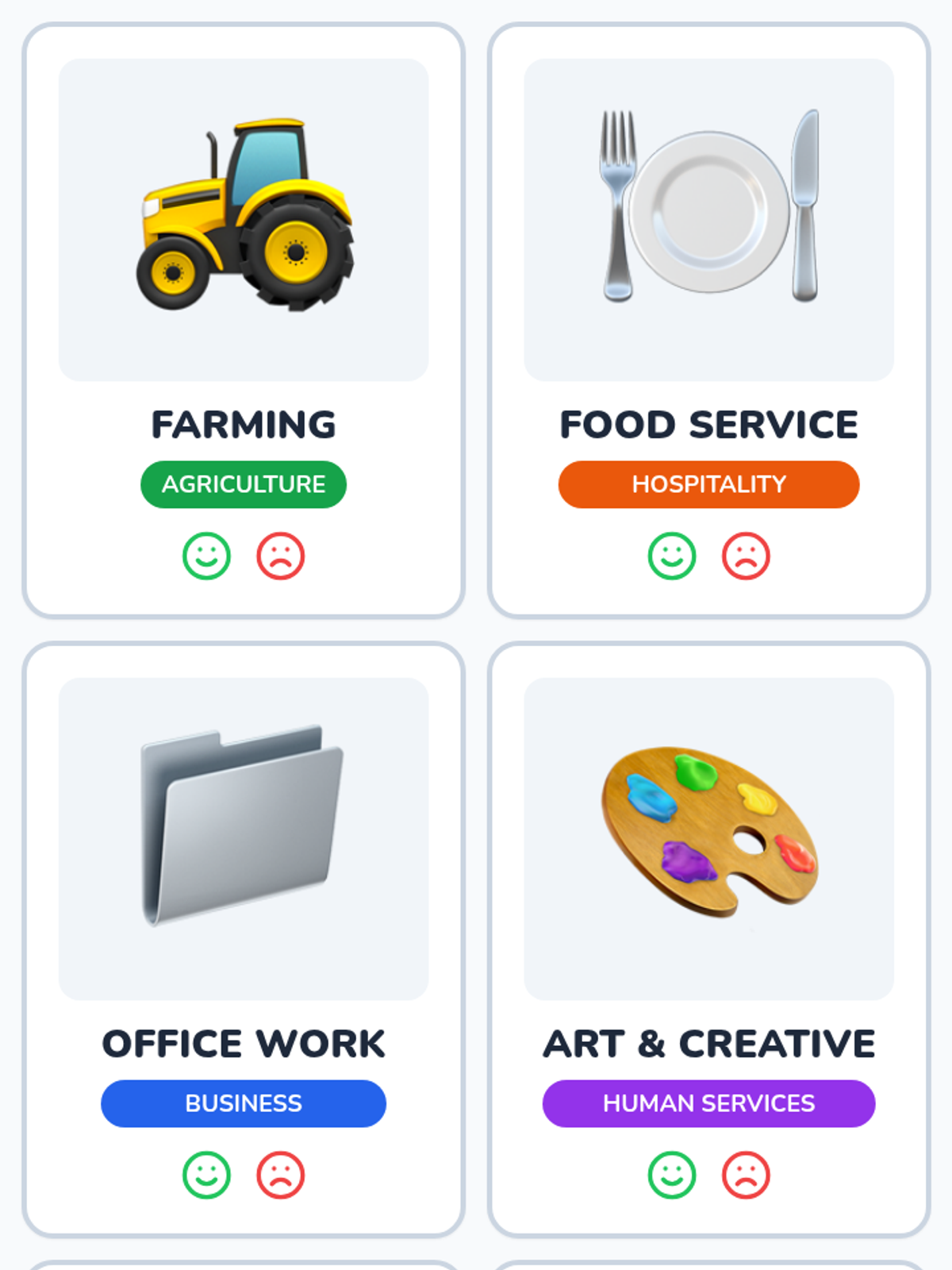
Task: Select the frowning face for Office Work
Action: (280, 1175)
